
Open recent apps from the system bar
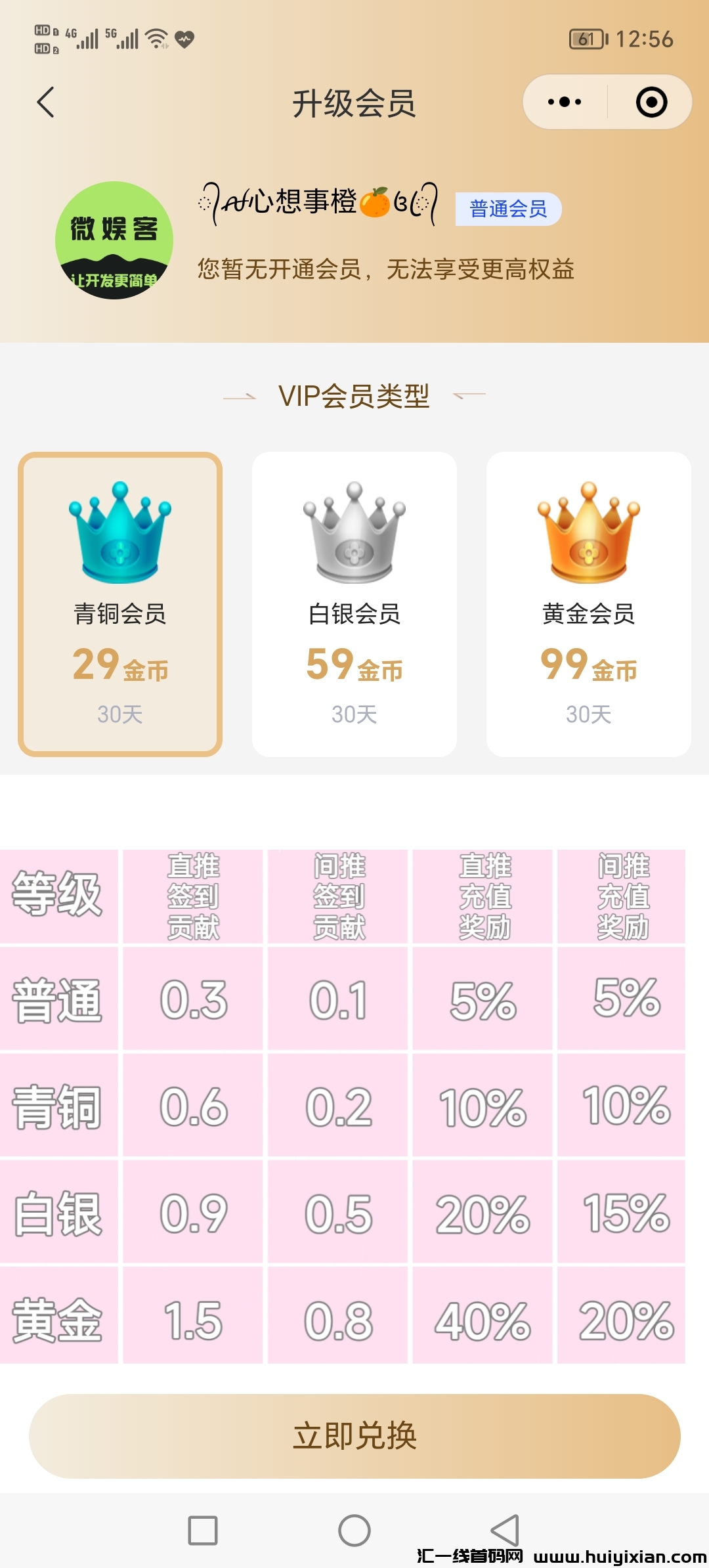(203, 1531)
